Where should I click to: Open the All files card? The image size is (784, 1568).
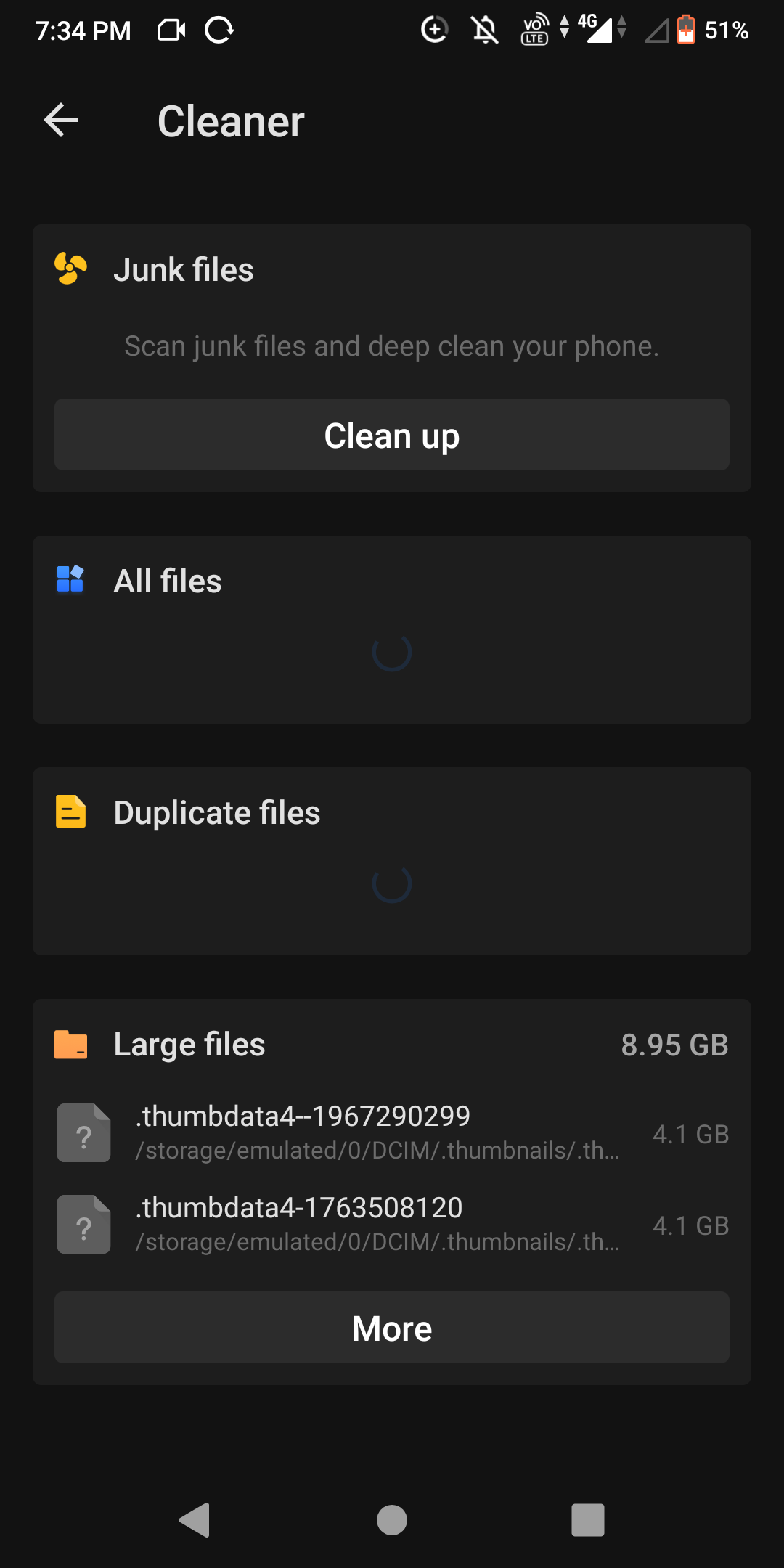(392, 629)
